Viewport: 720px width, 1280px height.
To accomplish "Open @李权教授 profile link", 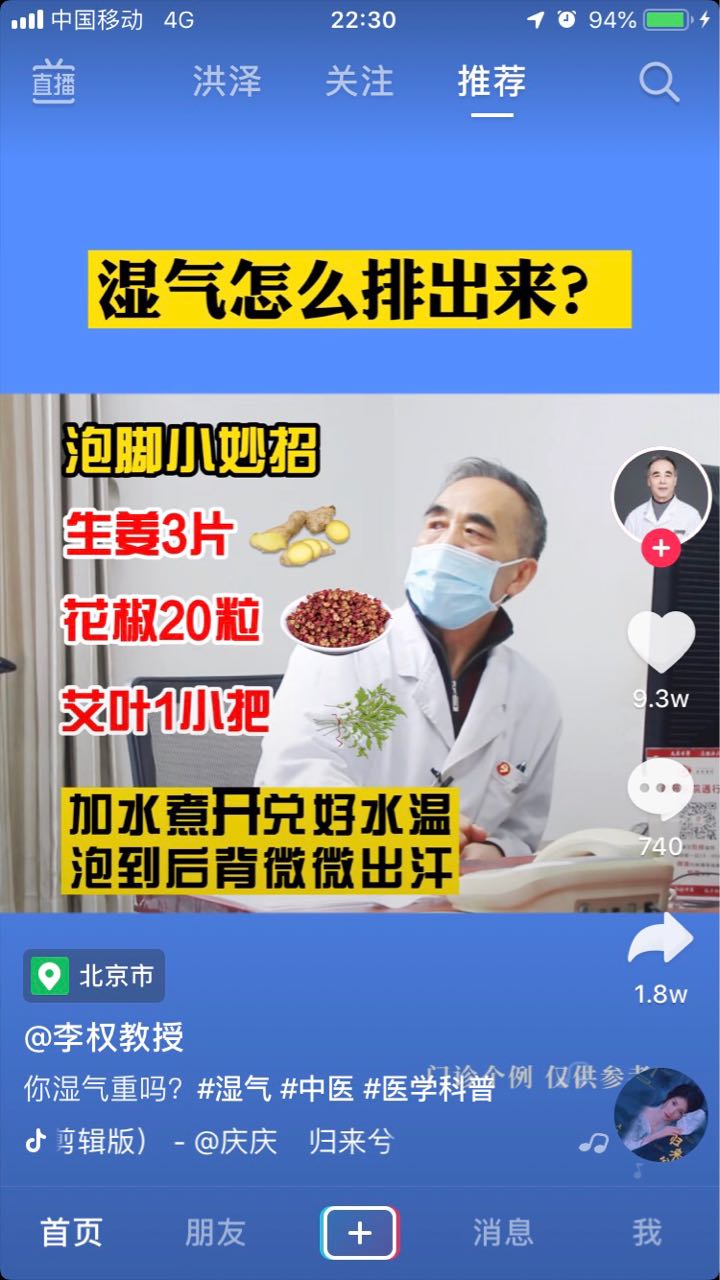I will pyautogui.click(x=104, y=1037).
